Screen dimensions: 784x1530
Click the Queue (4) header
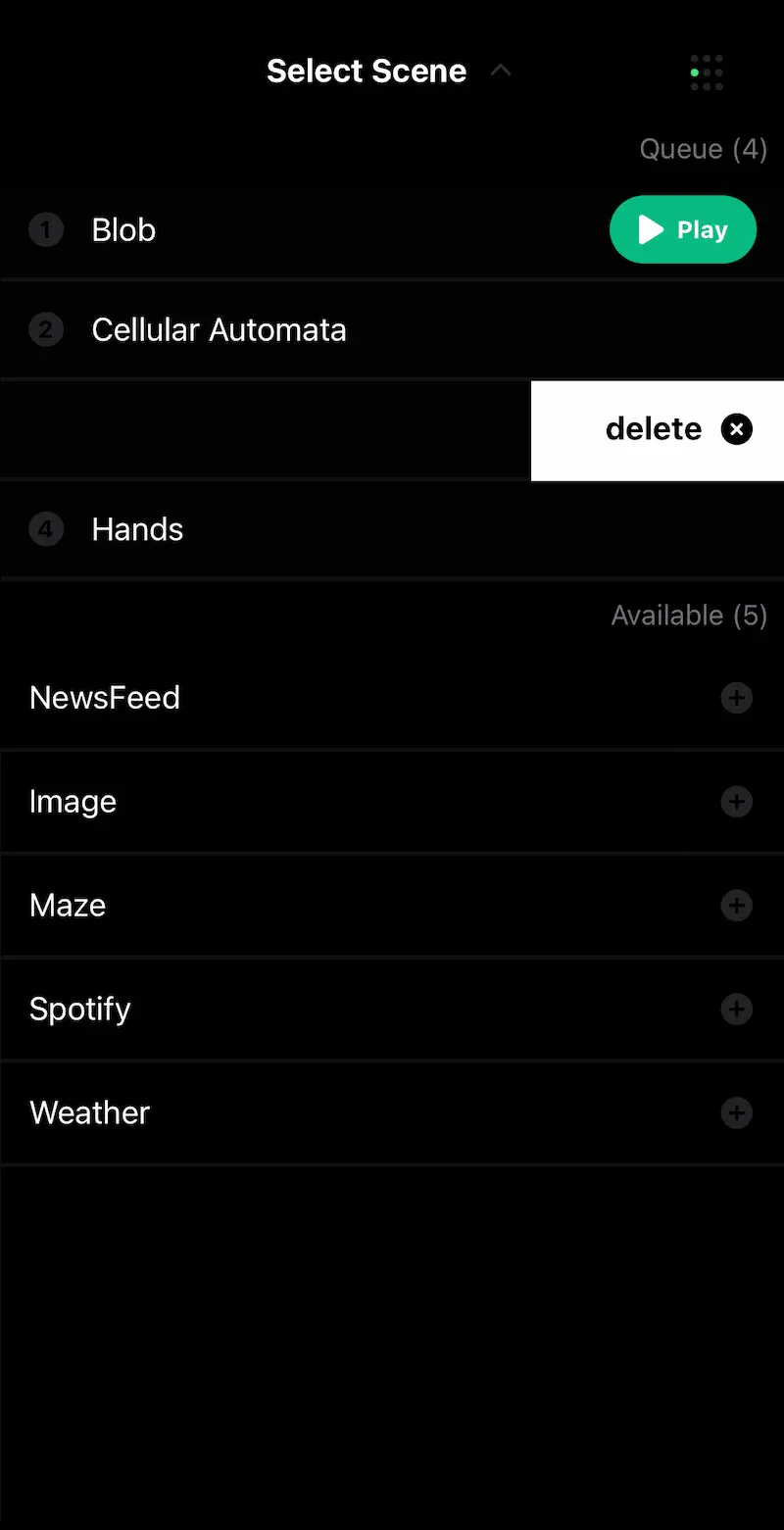click(704, 149)
